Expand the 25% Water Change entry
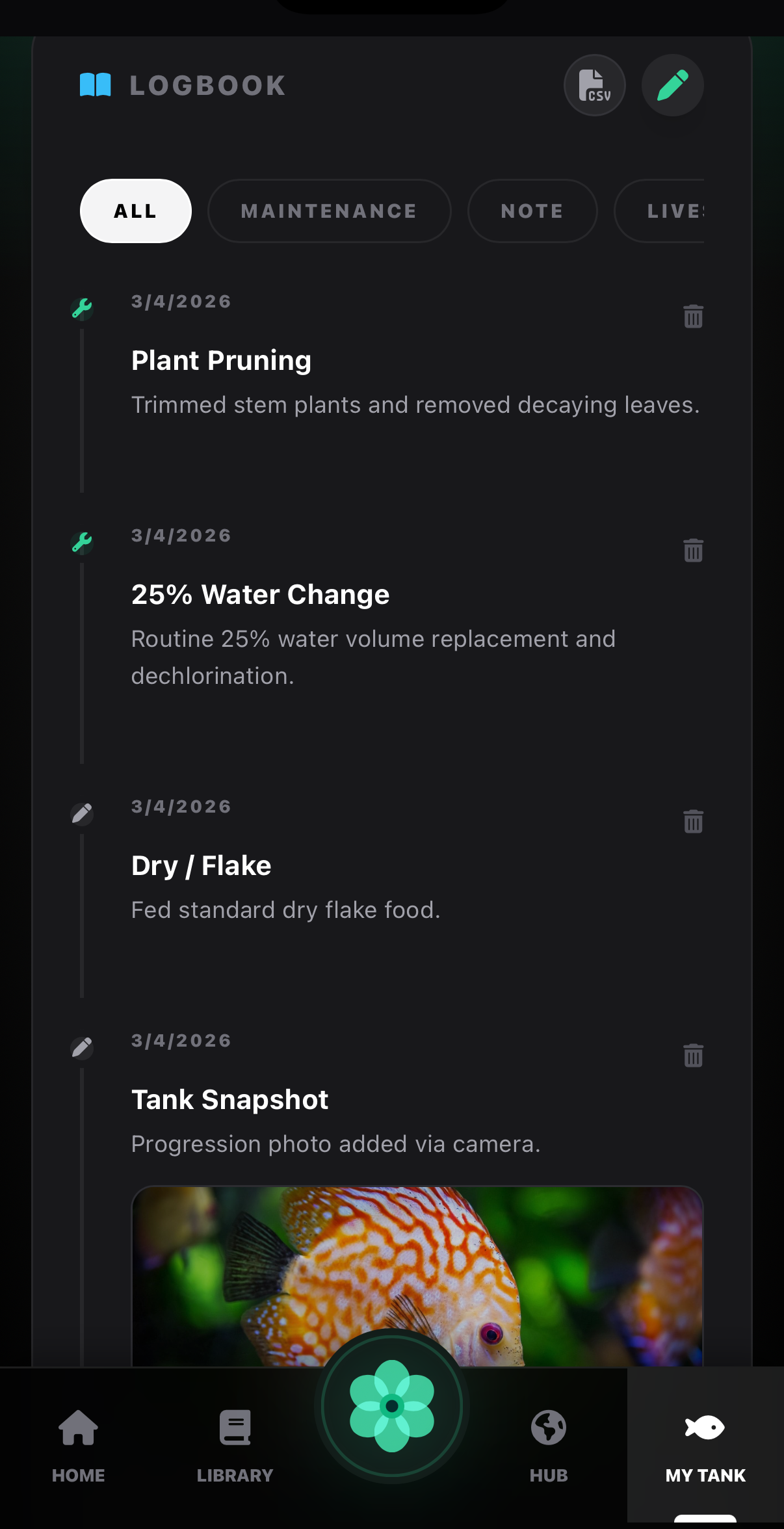Viewport: 784px width, 1529px height. coord(260,594)
